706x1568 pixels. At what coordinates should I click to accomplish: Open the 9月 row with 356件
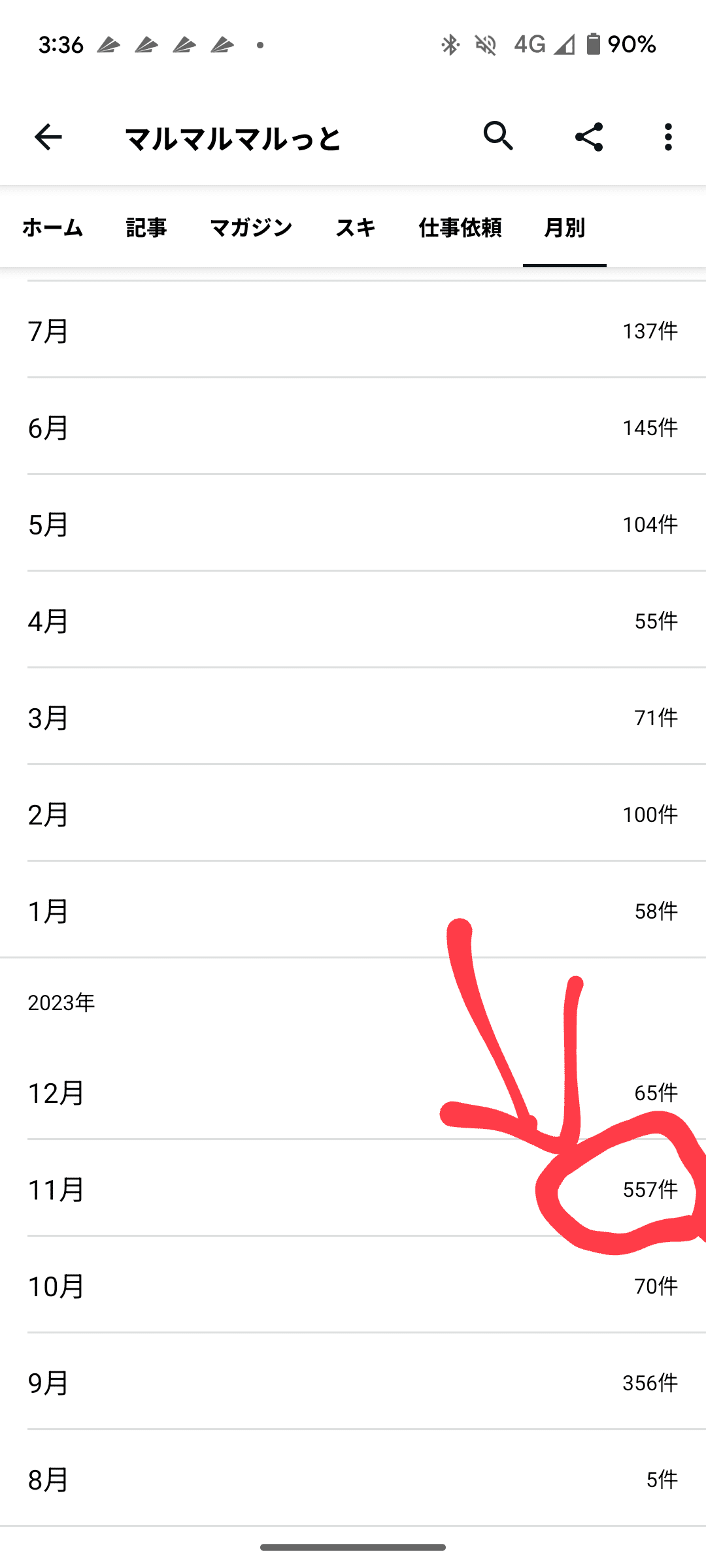point(353,1382)
